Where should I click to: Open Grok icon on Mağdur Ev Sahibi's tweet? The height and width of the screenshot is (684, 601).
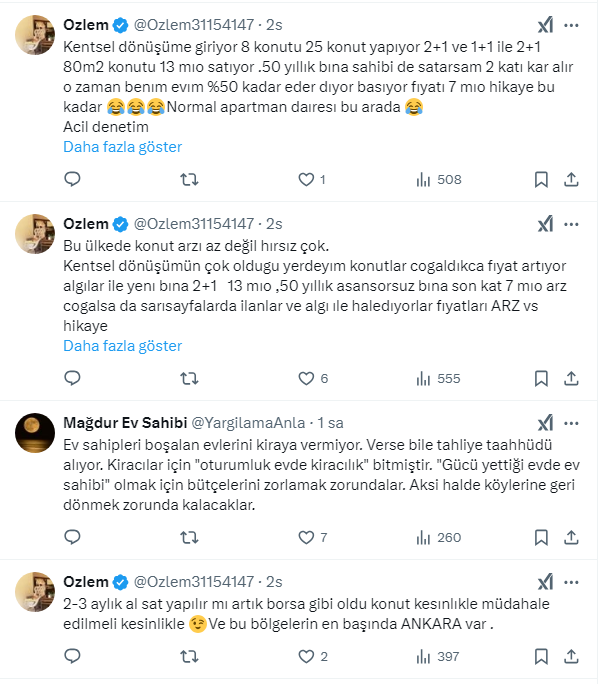click(x=545, y=424)
